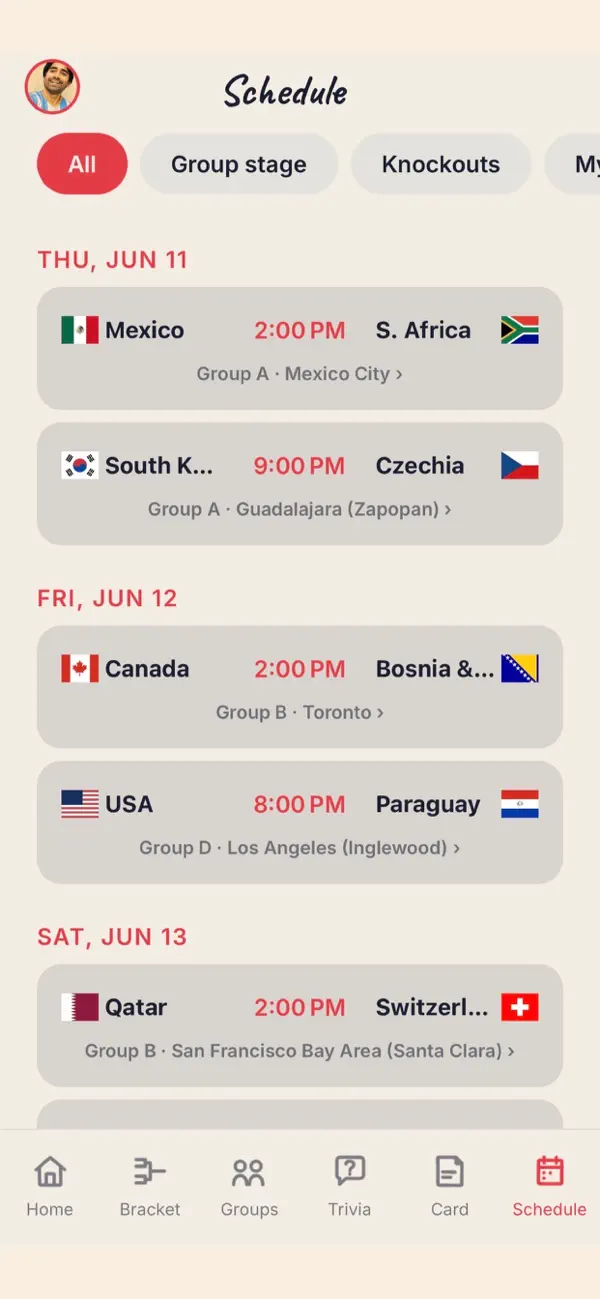
Task: Filter by Group stage
Action: pyautogui.click(x=239, y=164)
